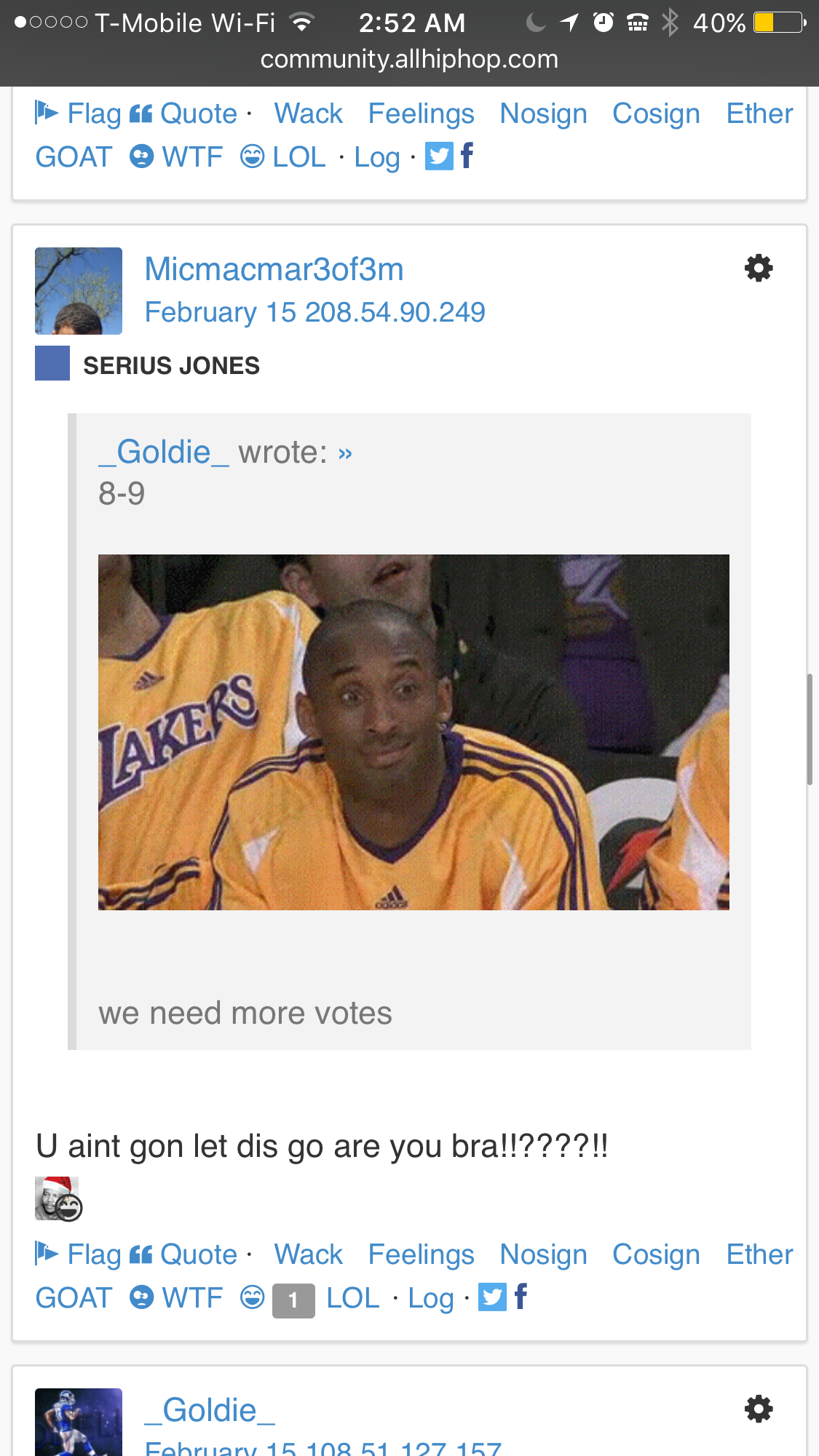Image resolution: width=819 pixels, height=1456 pixels.
Task: Tap Micmacmar3of3m's avatar picture
Action: tap(79, 291)
